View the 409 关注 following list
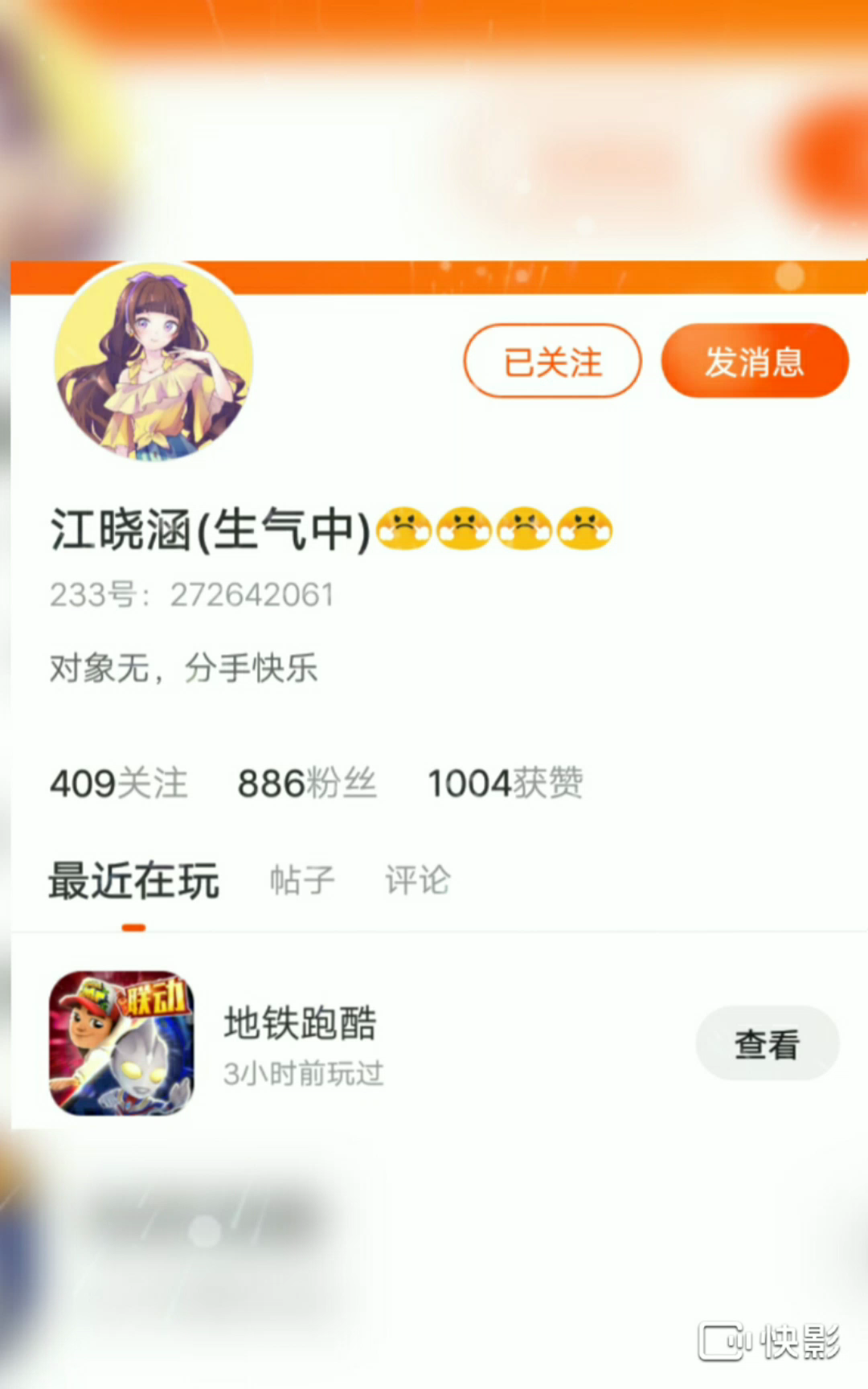868x1389 pixels. (x=118, y=783)
